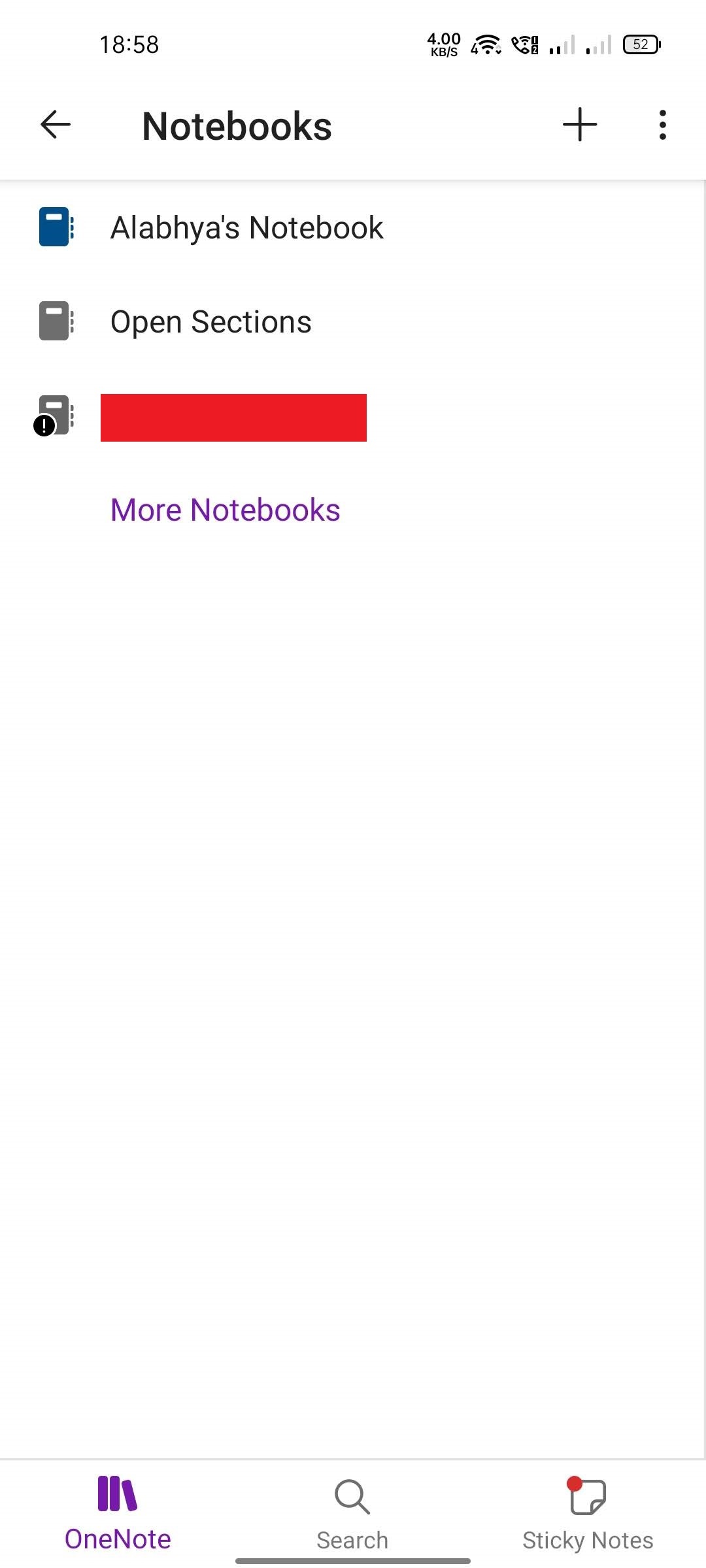The width and height of the screenshot is (706, 1568).
Task: Open the Open Sections notebook
Action: pyautogui.click(x=210, y=322)
